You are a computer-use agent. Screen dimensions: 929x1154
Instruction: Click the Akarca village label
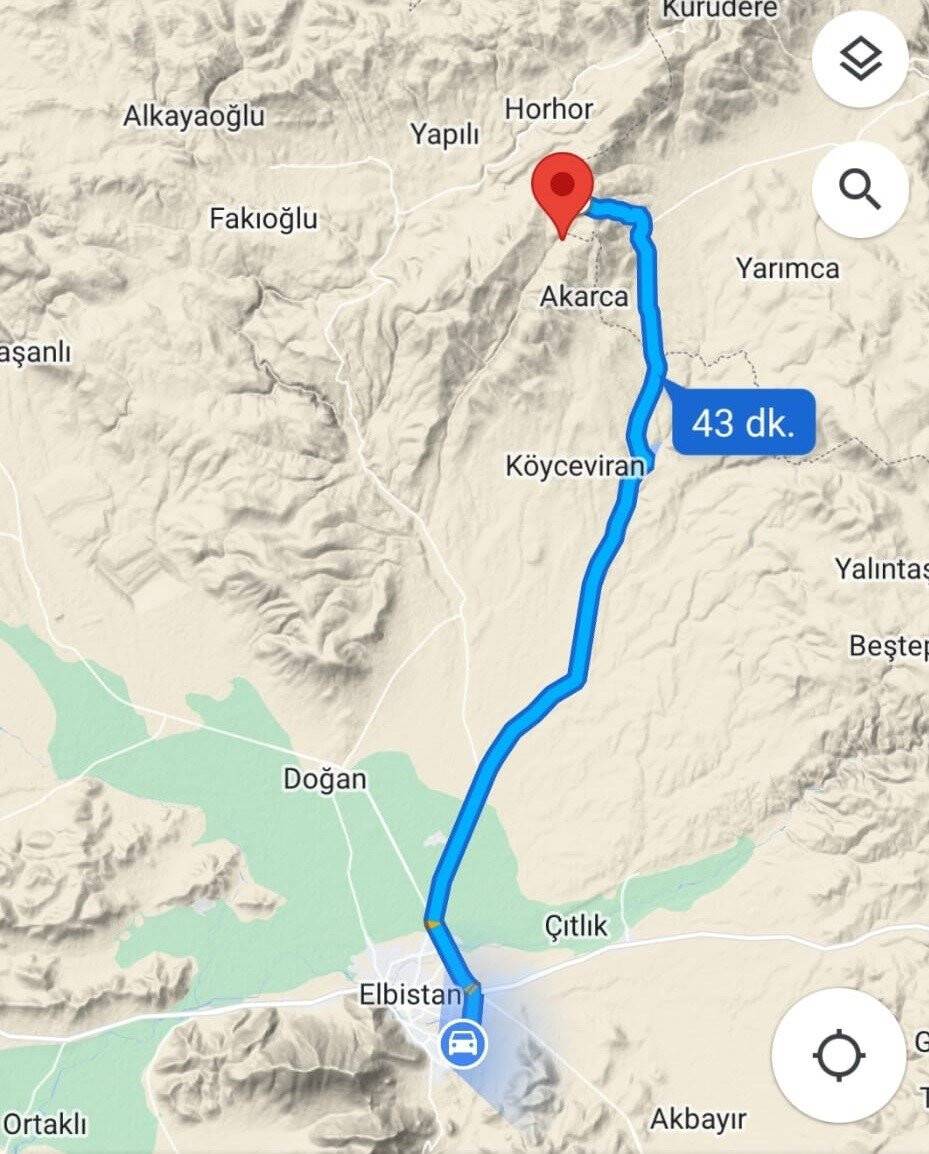[583, 297]
